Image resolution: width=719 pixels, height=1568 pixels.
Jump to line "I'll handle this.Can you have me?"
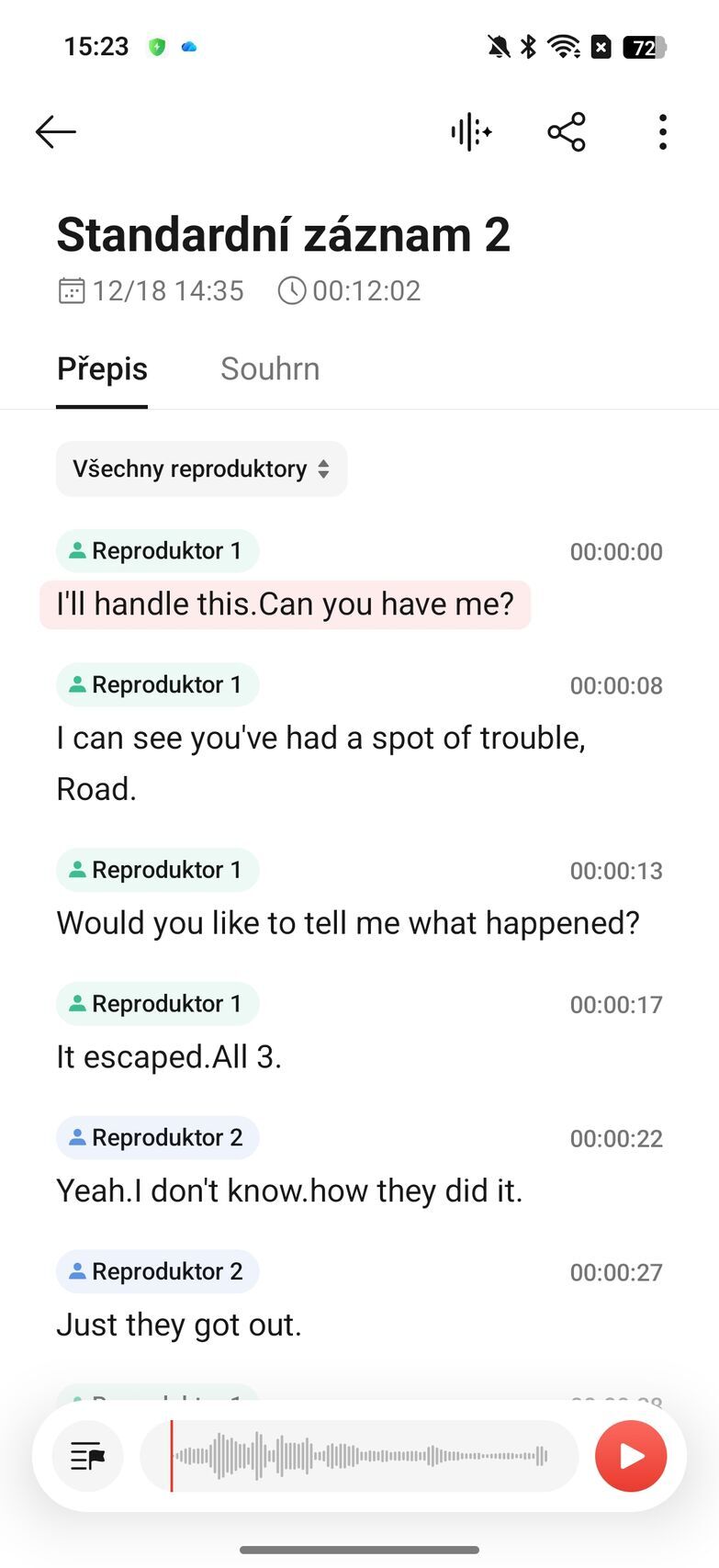(285, 604)
